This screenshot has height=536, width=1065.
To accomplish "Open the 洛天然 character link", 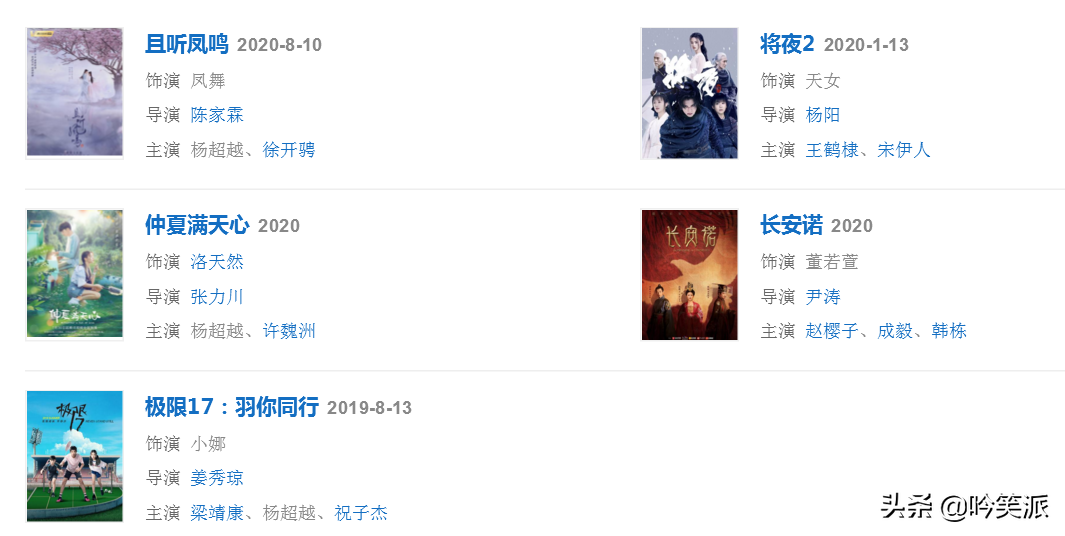I will 217,262.
